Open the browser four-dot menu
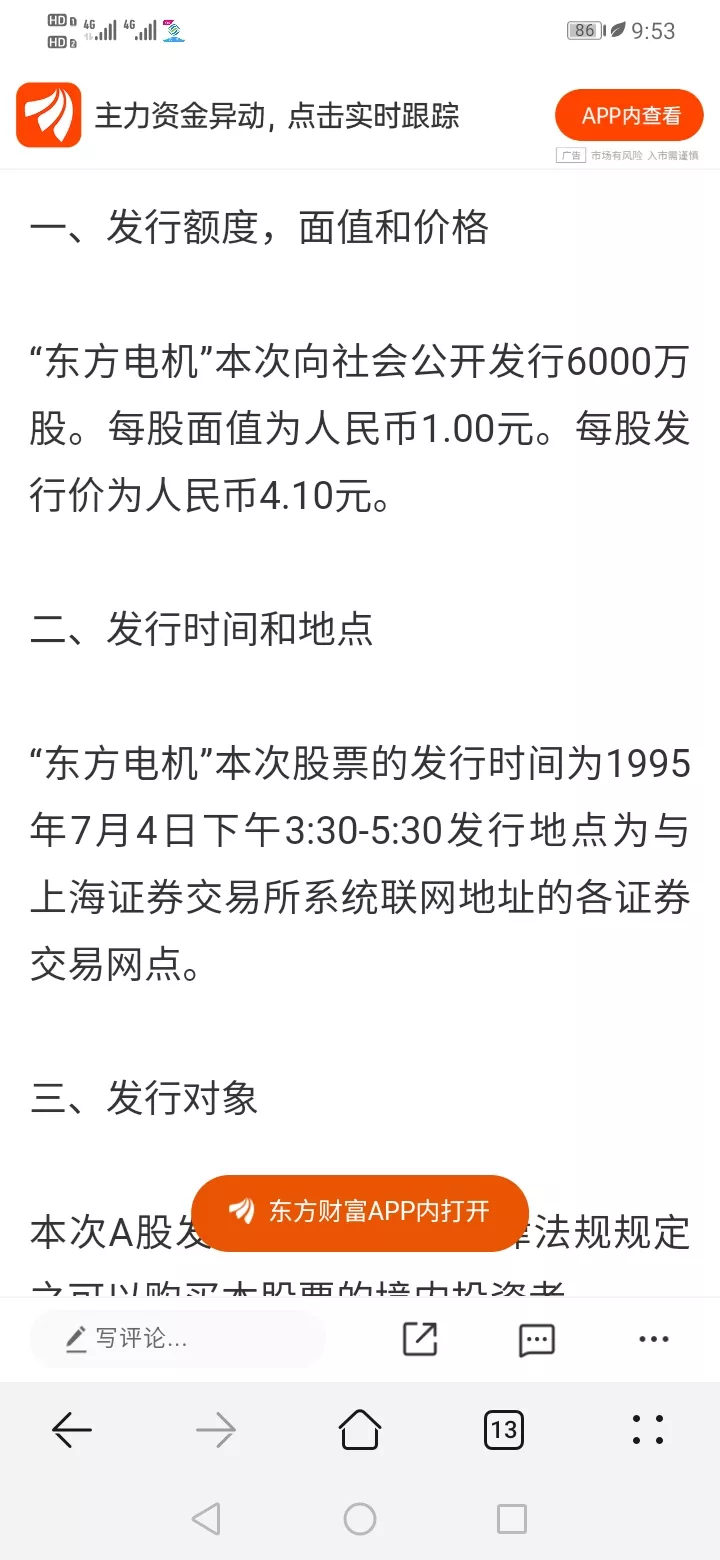This screenshot has height=1560, width=720. tap(648, 1430)
